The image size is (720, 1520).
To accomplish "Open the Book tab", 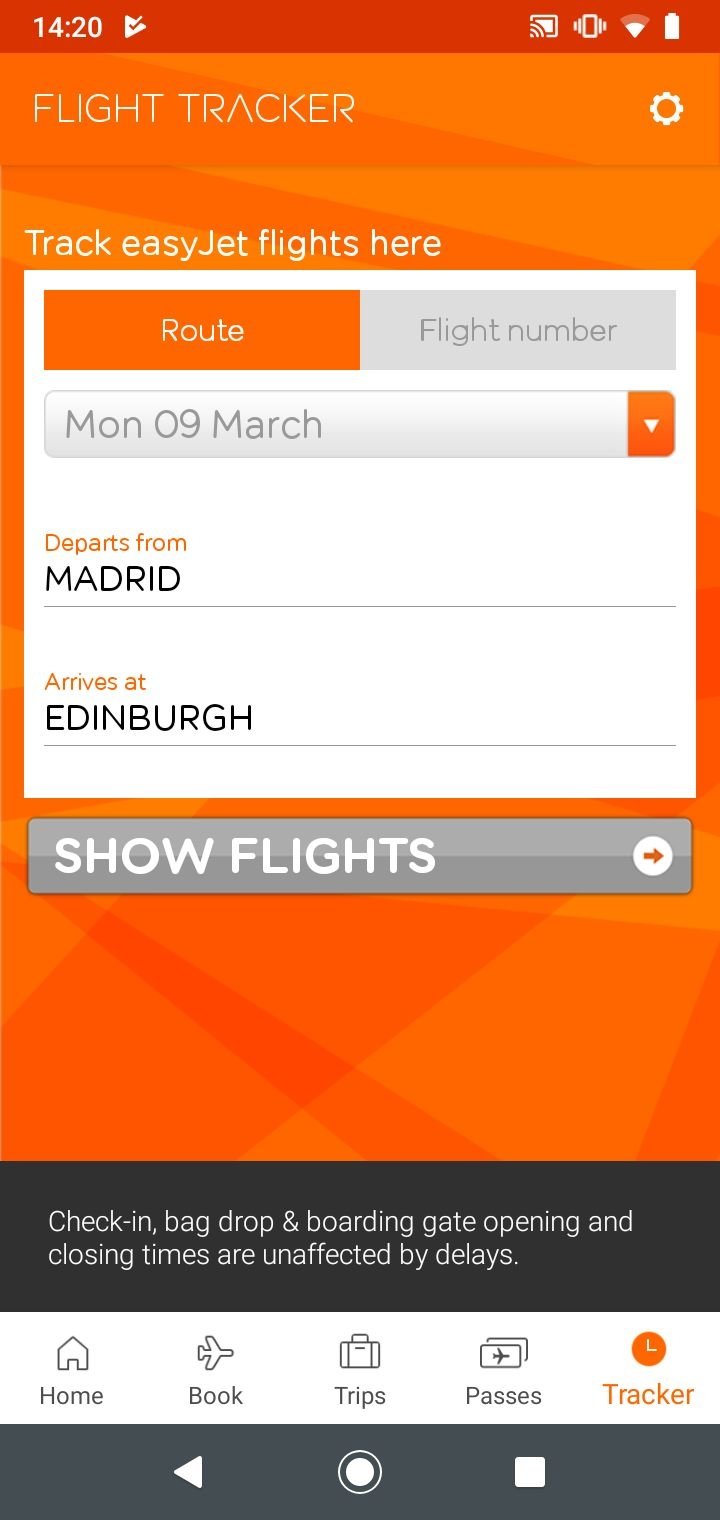I will [216, 1370].
